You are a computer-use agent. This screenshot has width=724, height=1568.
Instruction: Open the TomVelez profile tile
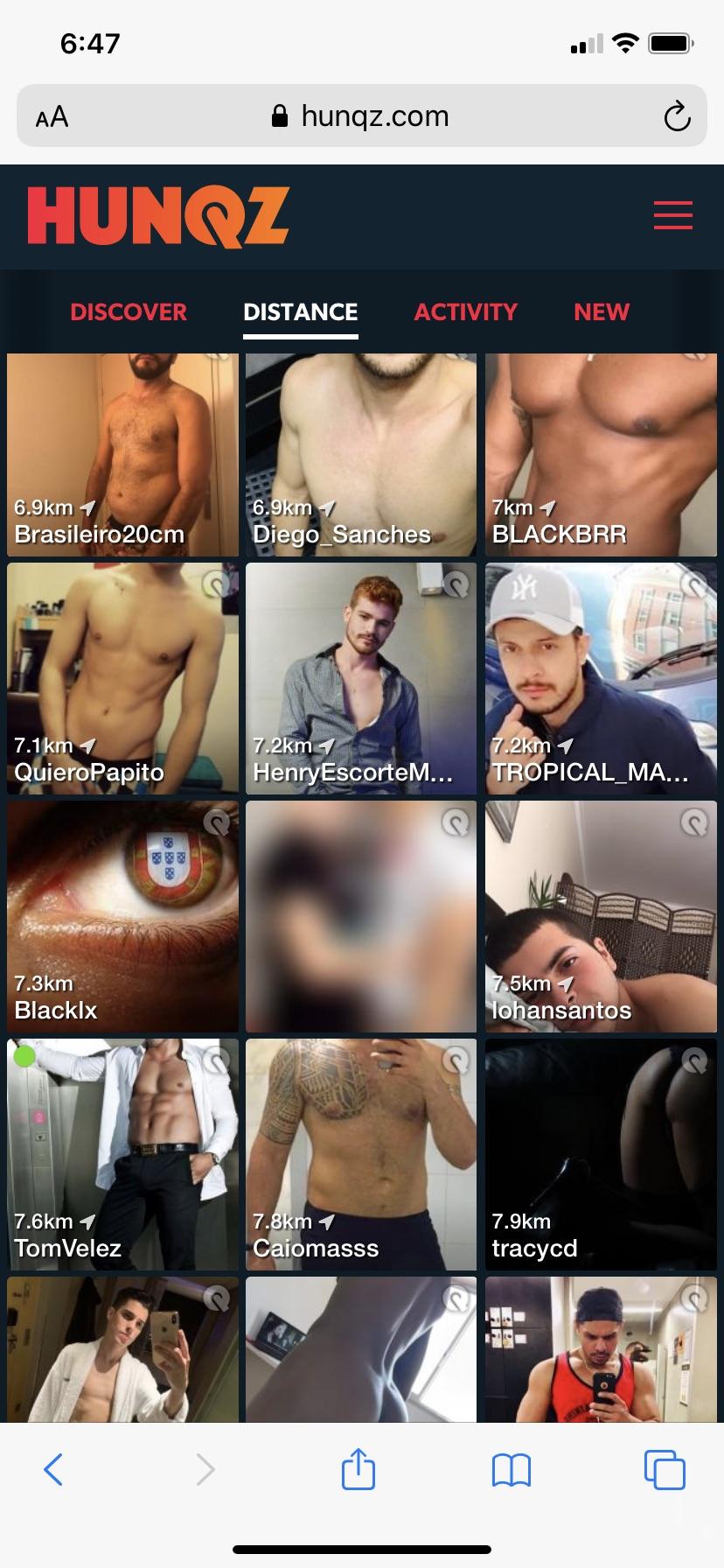coord(122,1155)
